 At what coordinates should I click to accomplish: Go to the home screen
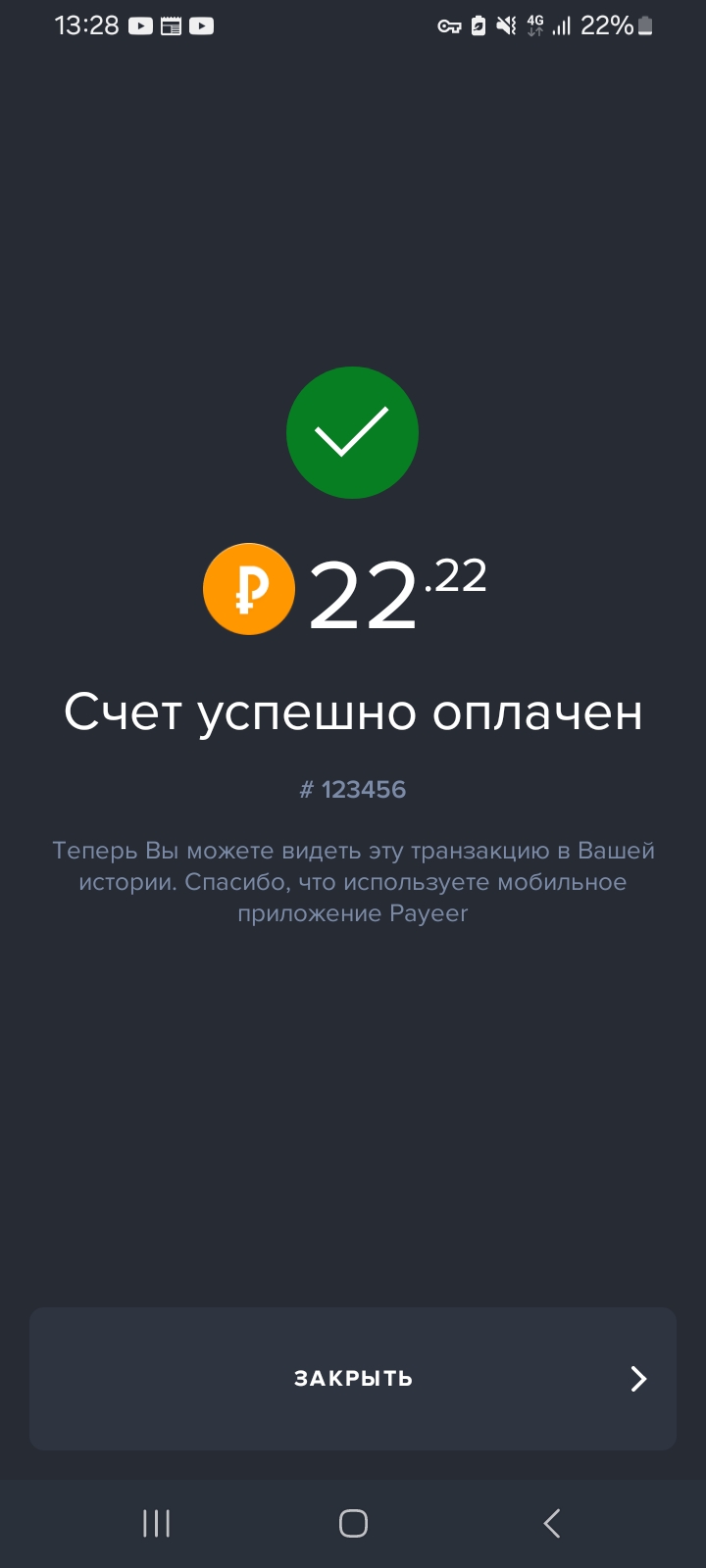click(353, 1523)
